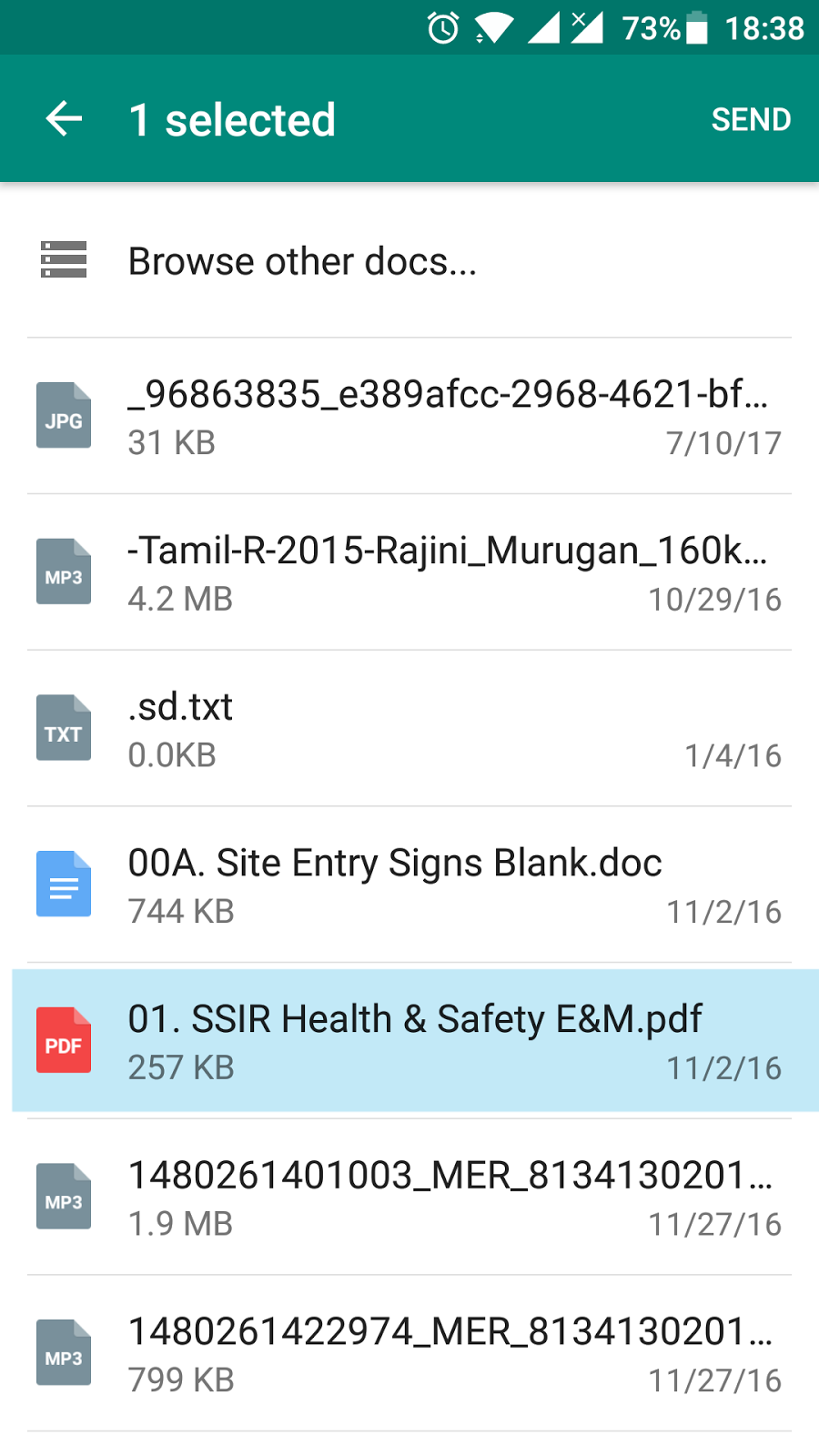Viewport: 819px width, 1456px height.
Task: Select the .sd.txt file
Action: 409,729
